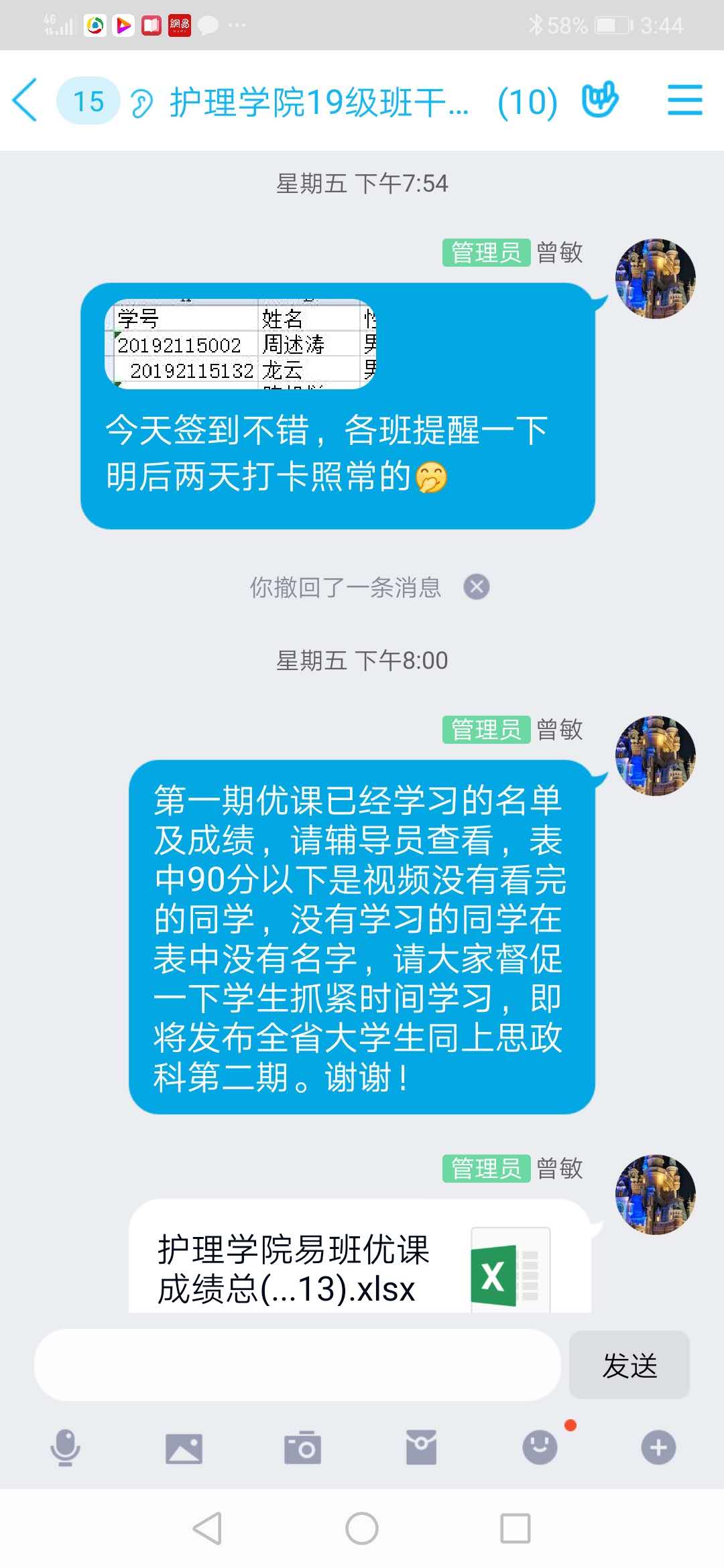Viewport: 724px width, 1568px height.
Task: Go back to the message list
Action: coord(27,101)
